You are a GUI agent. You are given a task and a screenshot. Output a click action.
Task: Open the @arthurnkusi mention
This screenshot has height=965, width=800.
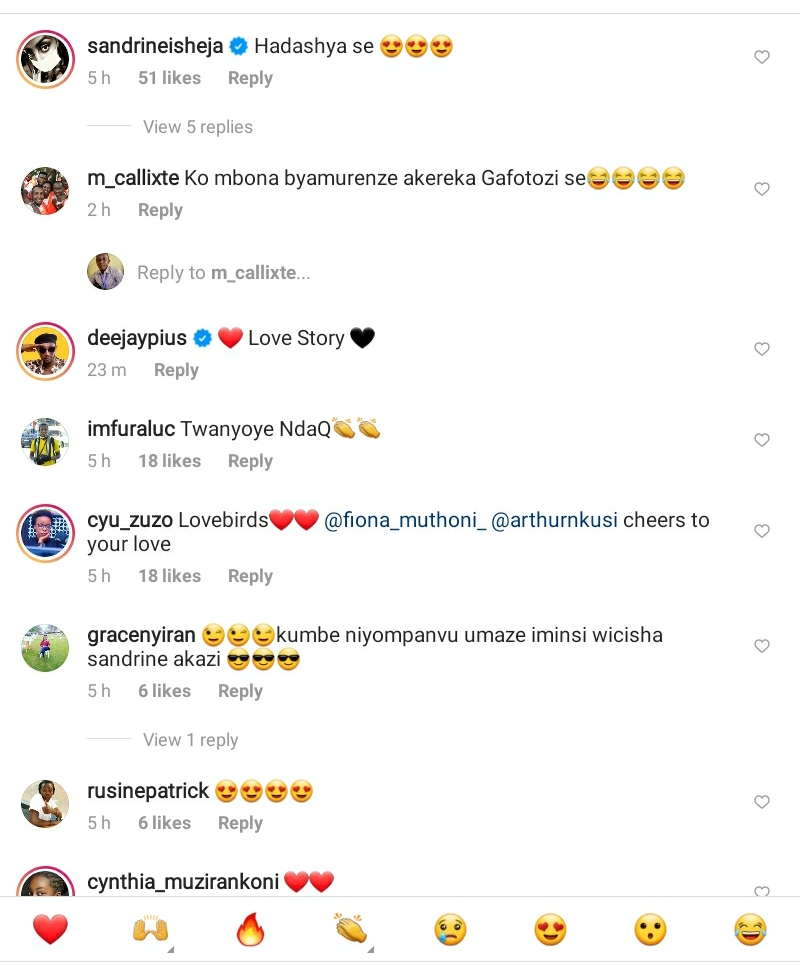[x=555, y=520]
